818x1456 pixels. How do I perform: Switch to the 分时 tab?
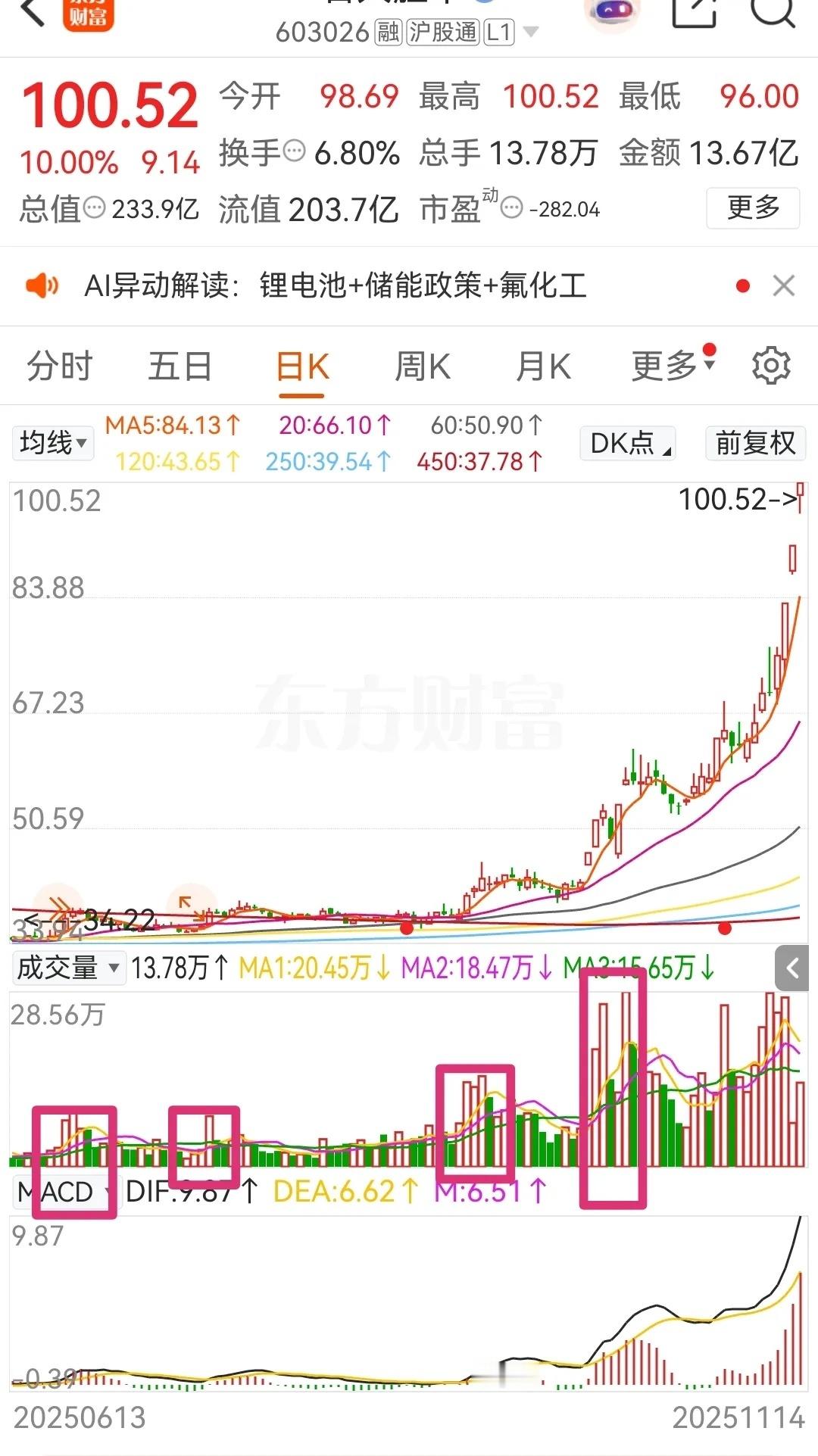coord(61,366)
